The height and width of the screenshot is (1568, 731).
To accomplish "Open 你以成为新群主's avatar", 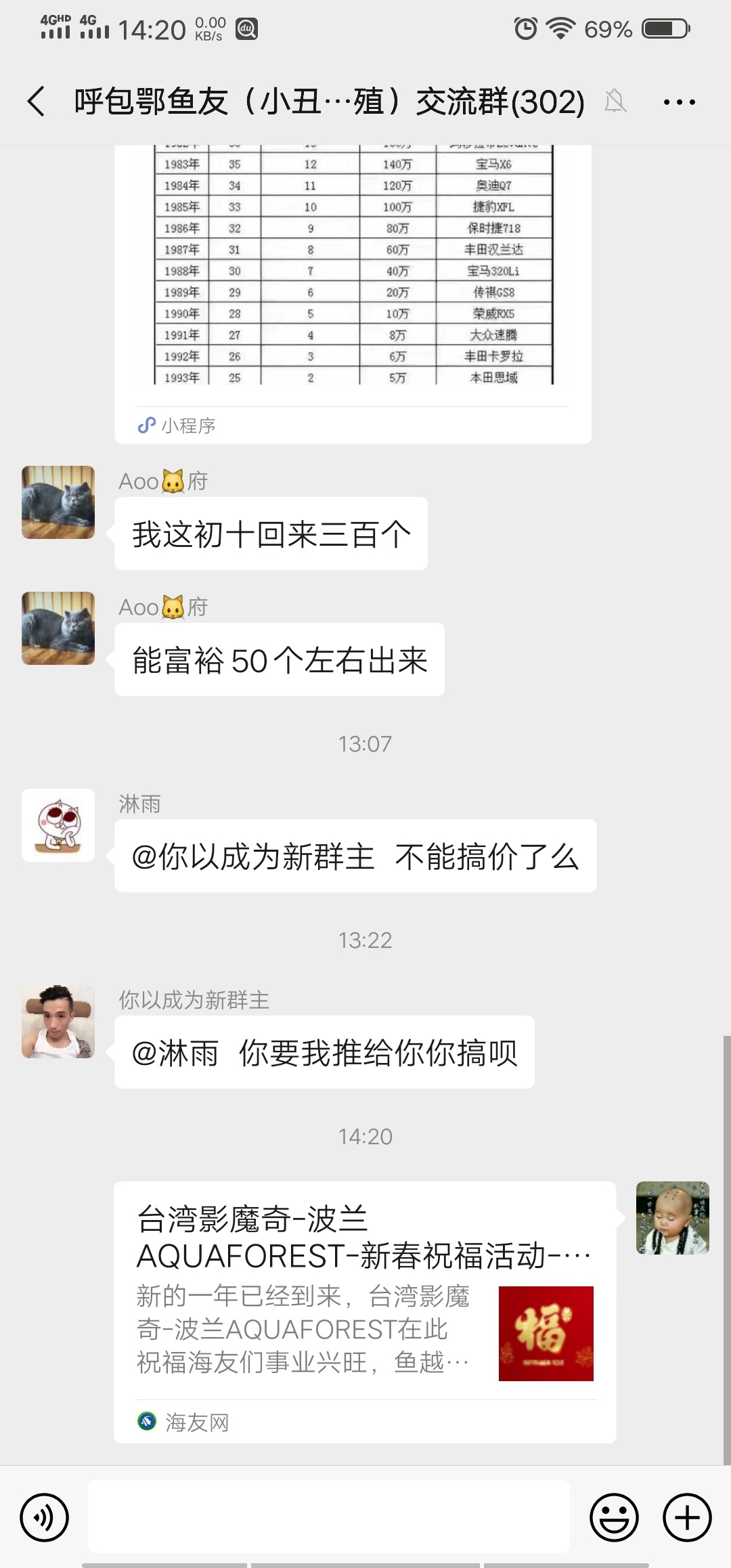I will 58,1021.
